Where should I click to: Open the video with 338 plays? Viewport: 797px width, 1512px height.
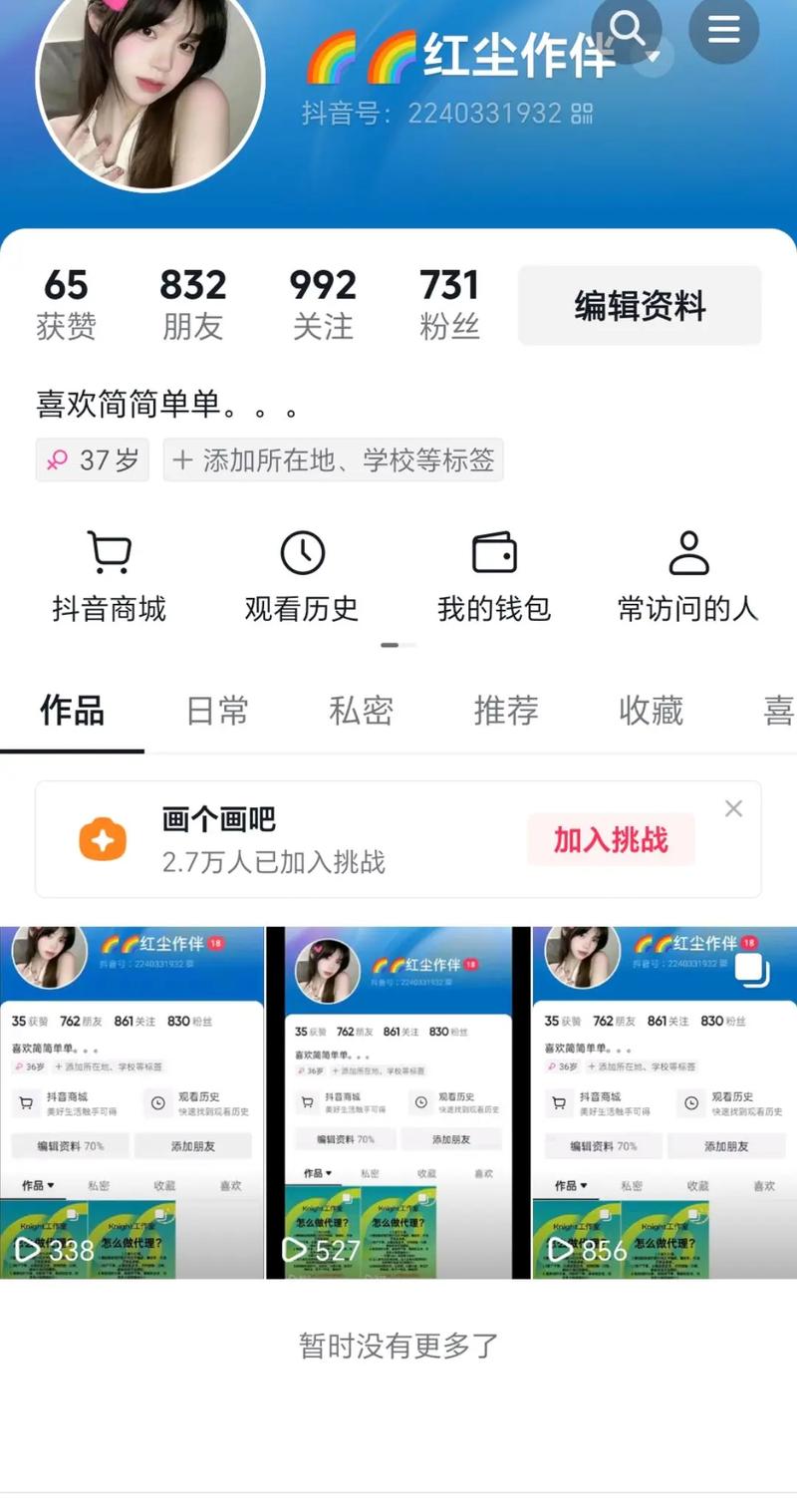click(x=132, y=1102)
